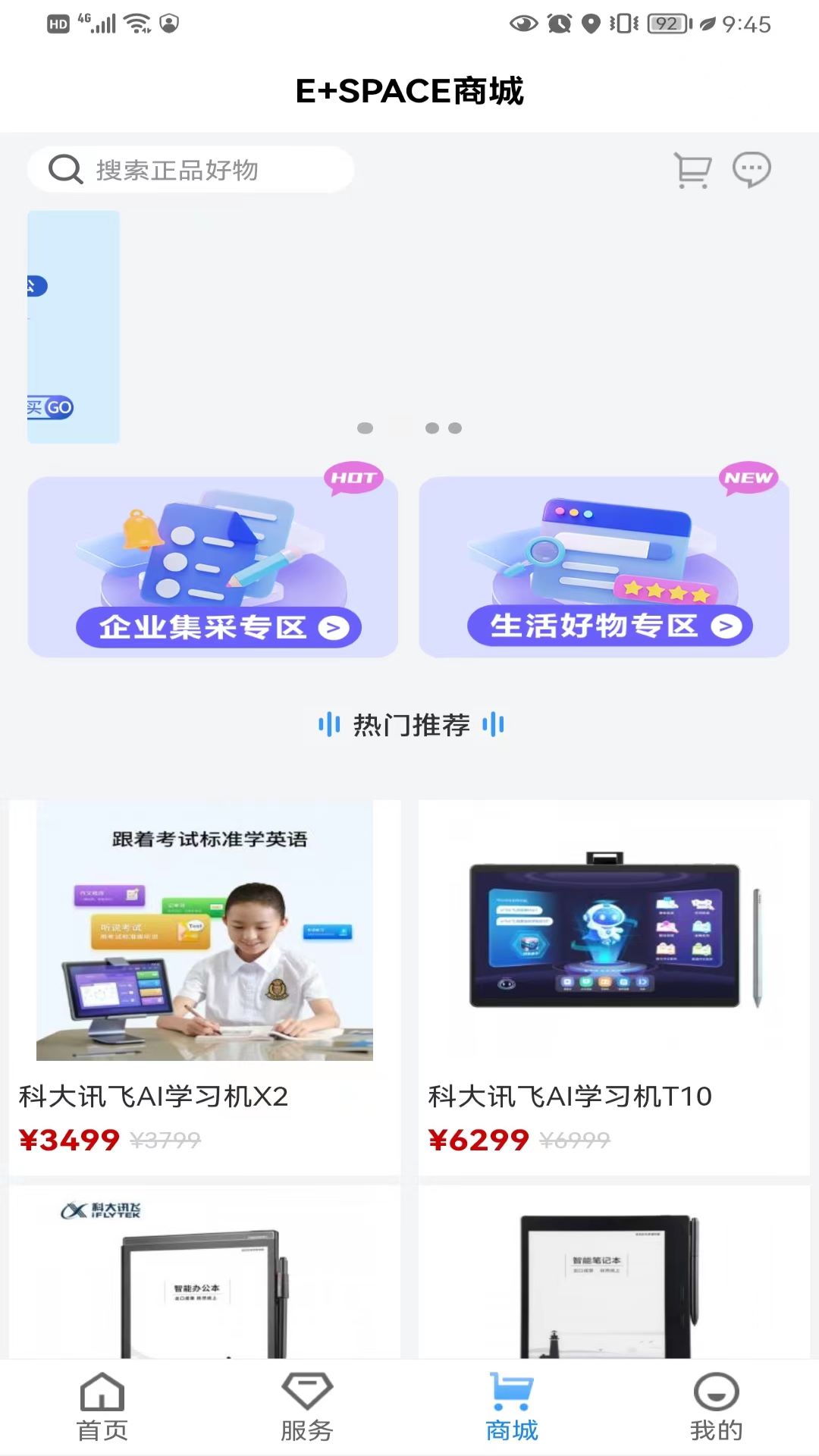819x1456 pixels.
Task: Open the 生活好物专区 section
Action: (604, 566)
